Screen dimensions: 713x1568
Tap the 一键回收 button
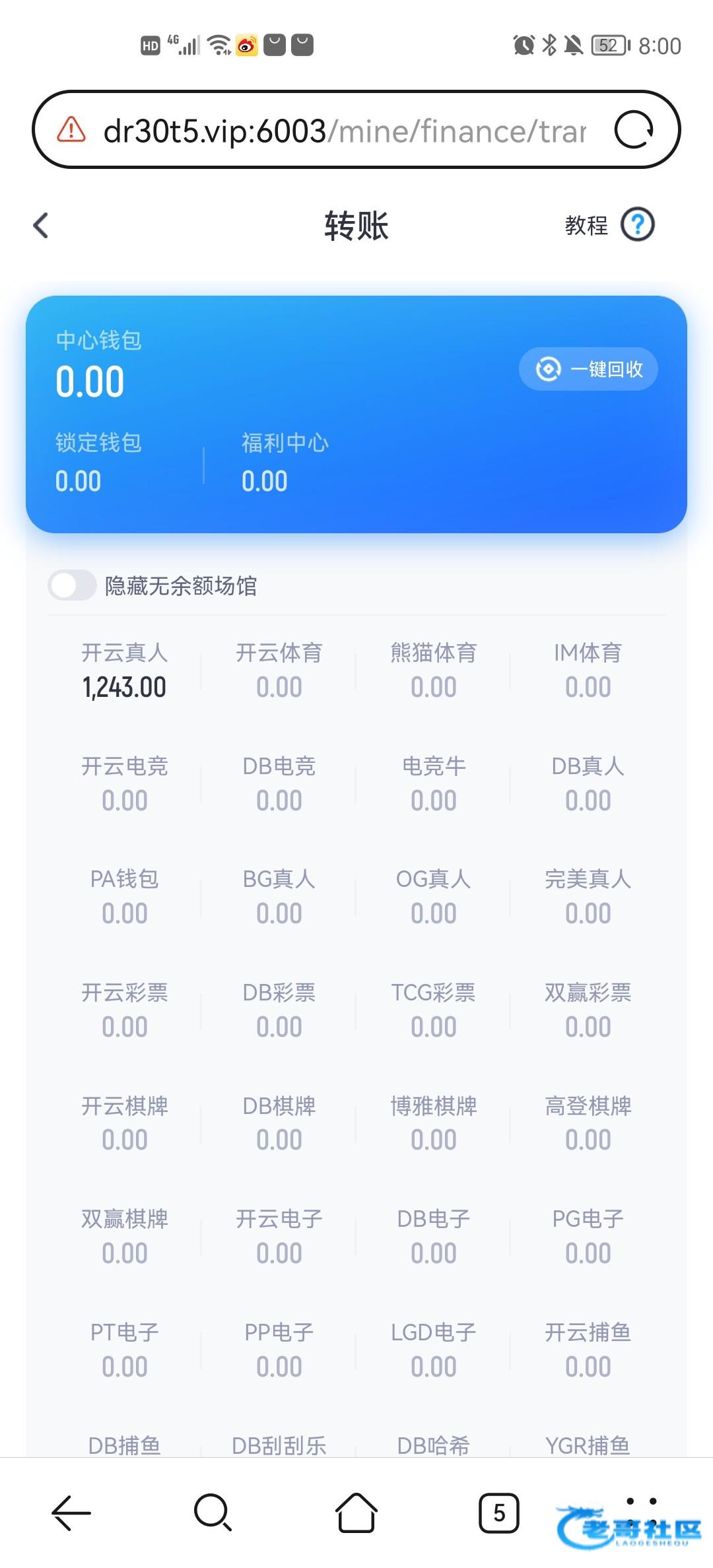pyautogui.click(x=588, y=369)
